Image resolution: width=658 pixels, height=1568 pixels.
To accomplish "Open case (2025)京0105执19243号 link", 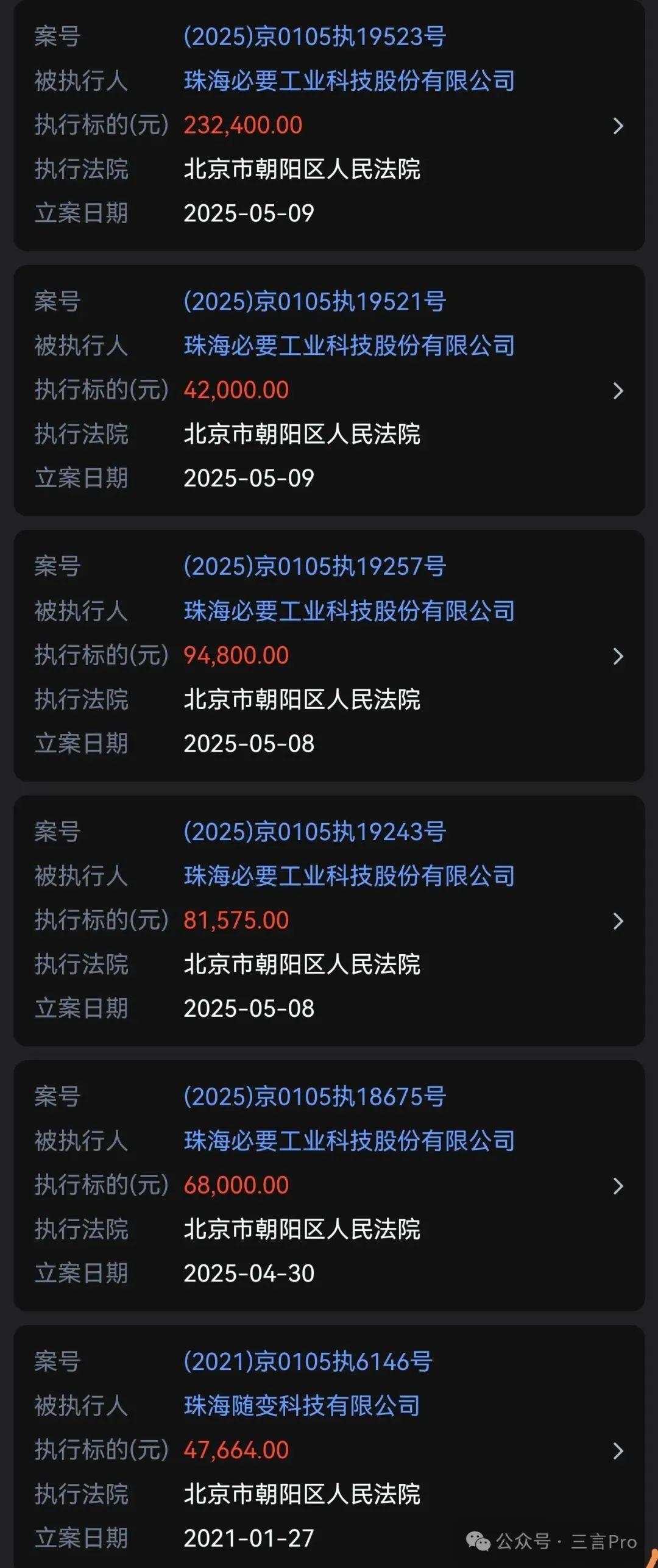I will pos(314,832).
